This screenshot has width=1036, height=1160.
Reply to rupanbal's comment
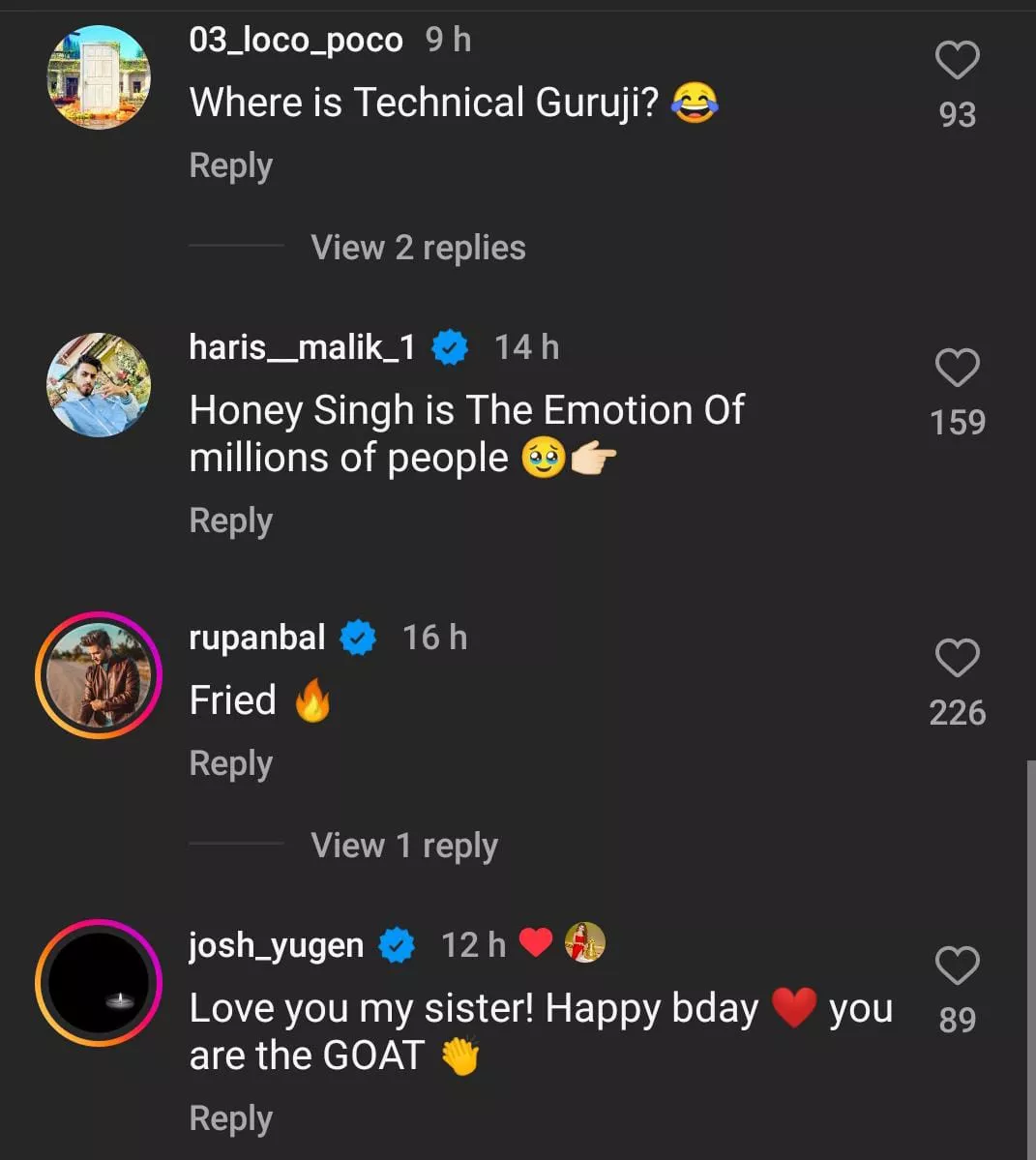[x=230, y=763]
